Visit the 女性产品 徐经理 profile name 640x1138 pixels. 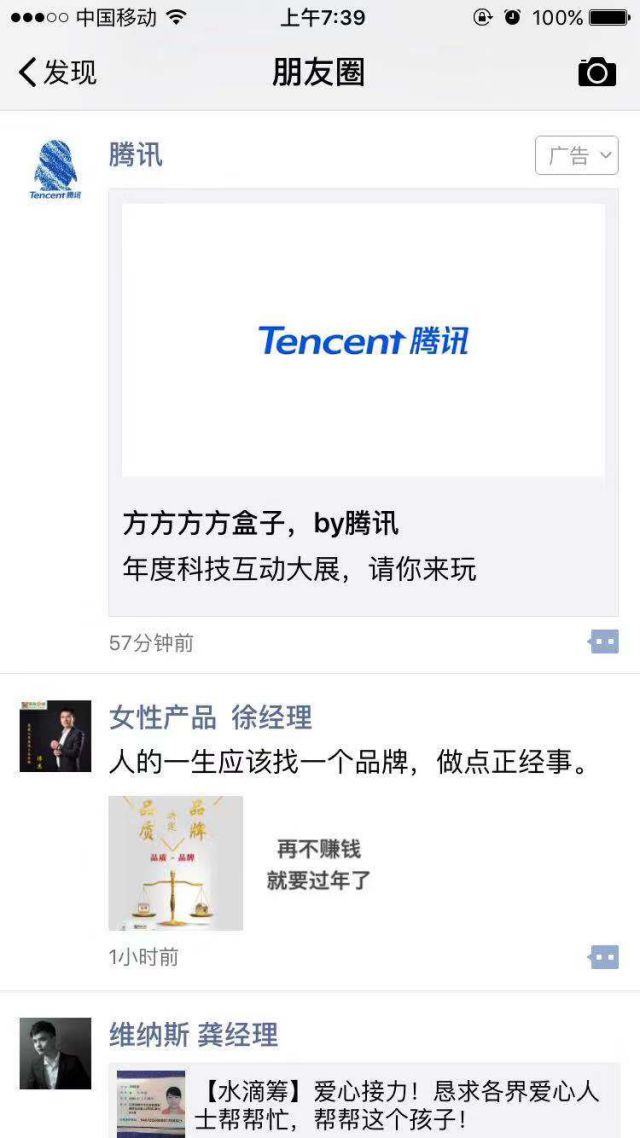(210, 717)
